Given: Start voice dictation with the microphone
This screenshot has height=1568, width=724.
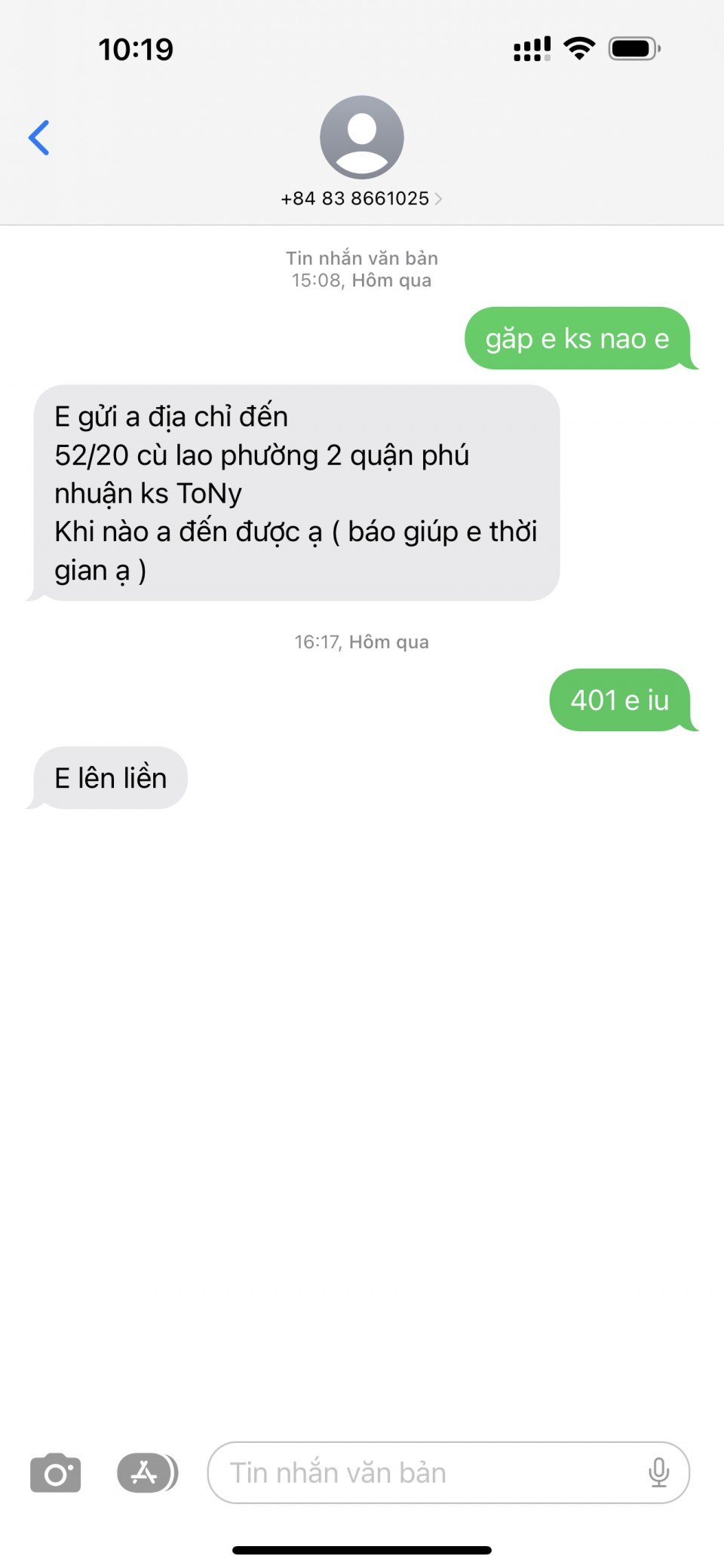Looking at the screenshot, I should coord(658,1473).
